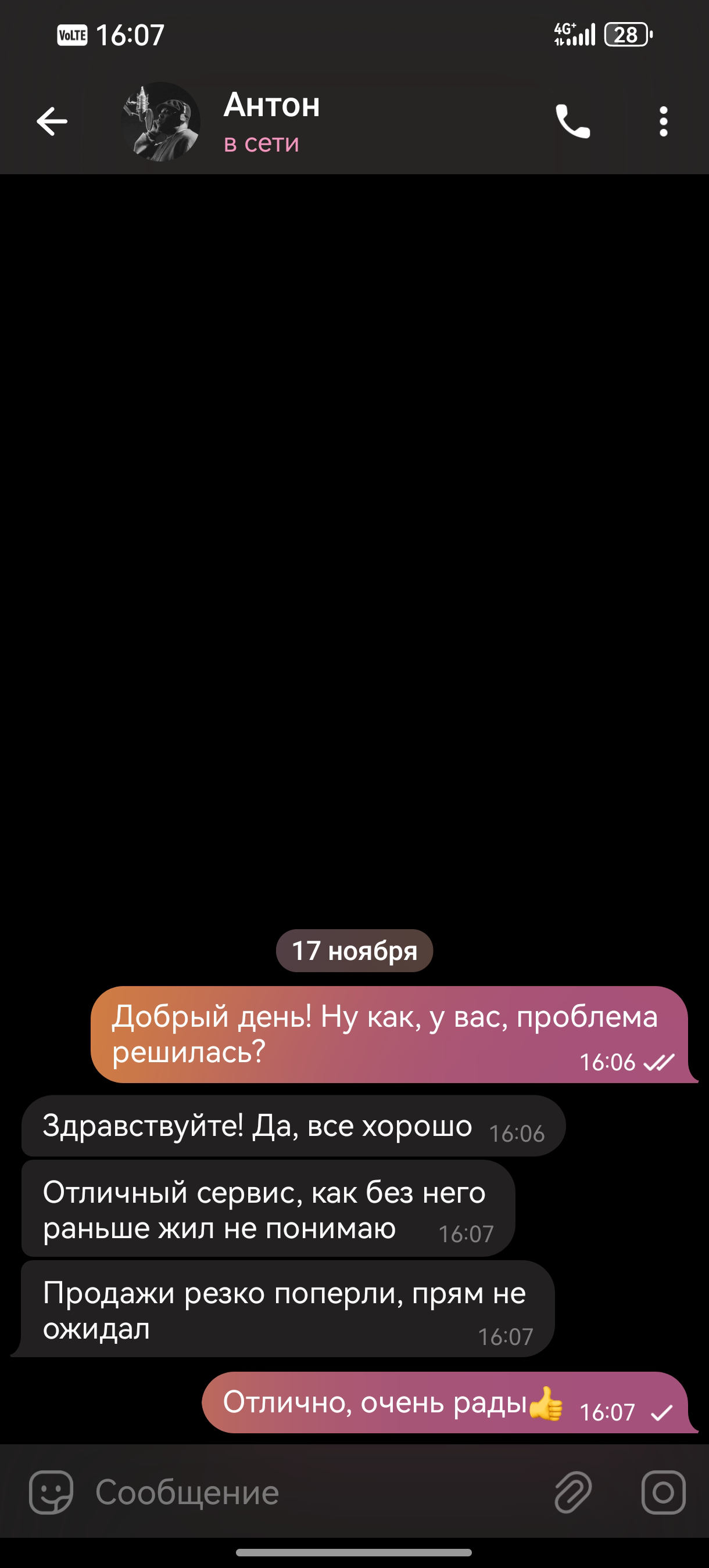Screen dimensions: 709x1568
Task: Open Антон's contact info via the name
Action: pos(271,105)
